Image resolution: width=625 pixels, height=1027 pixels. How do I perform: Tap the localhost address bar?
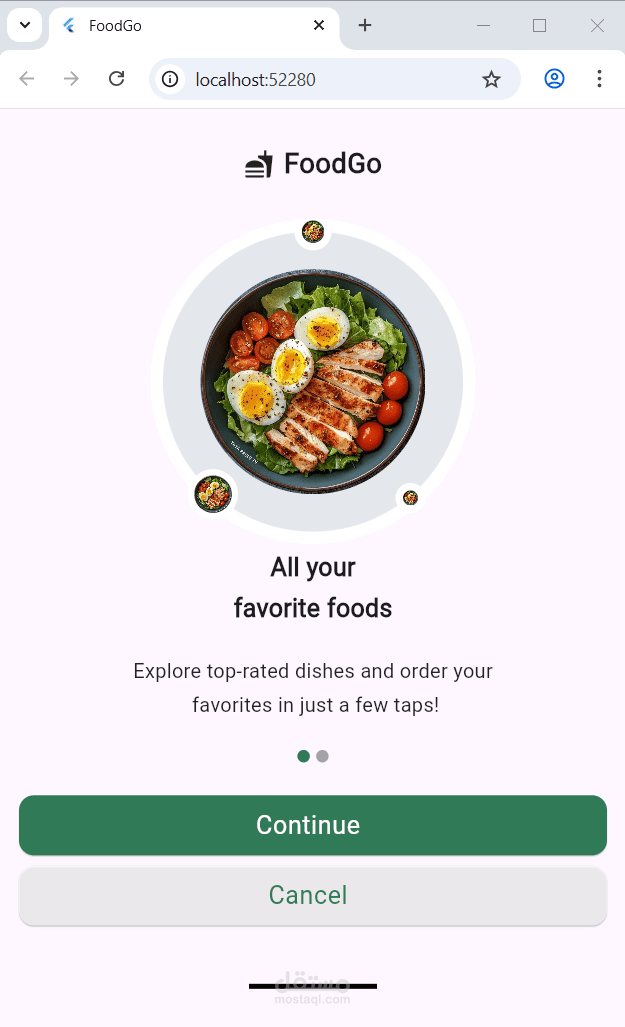(x=320, y=79)
